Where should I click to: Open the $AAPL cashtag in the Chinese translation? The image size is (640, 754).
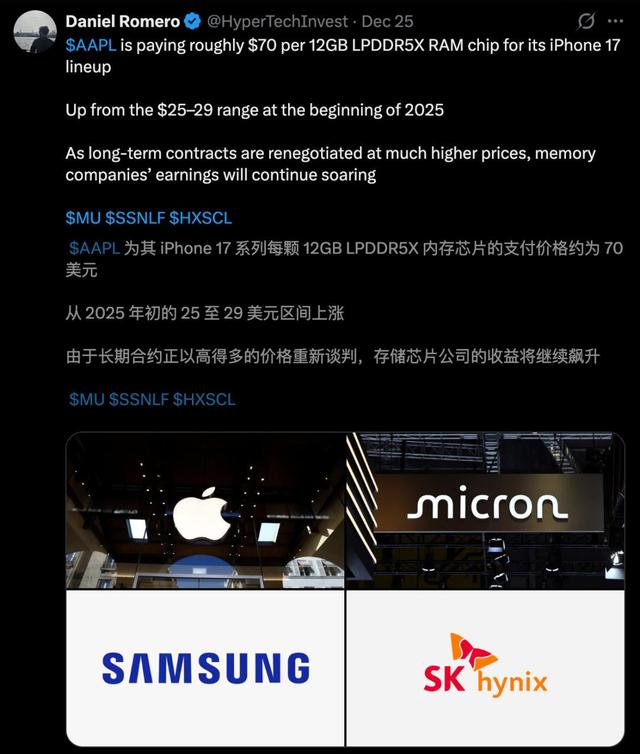[x=94, y=247]
